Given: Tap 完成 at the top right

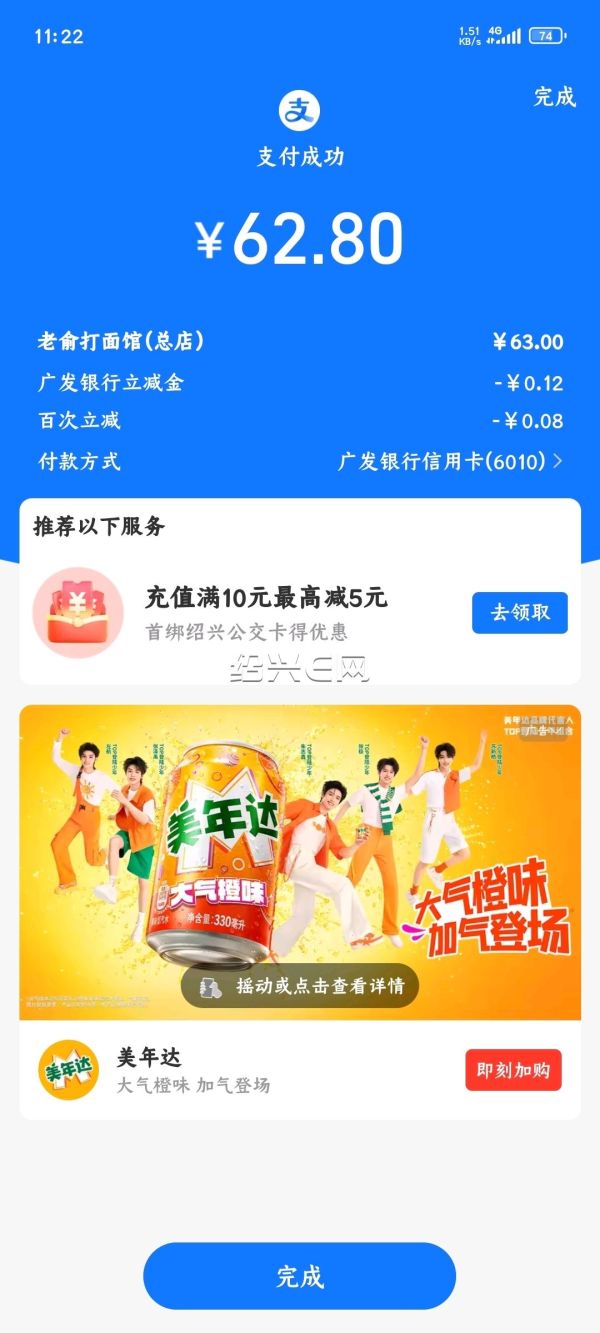Looking at the screenshot, I should [554, 97].
